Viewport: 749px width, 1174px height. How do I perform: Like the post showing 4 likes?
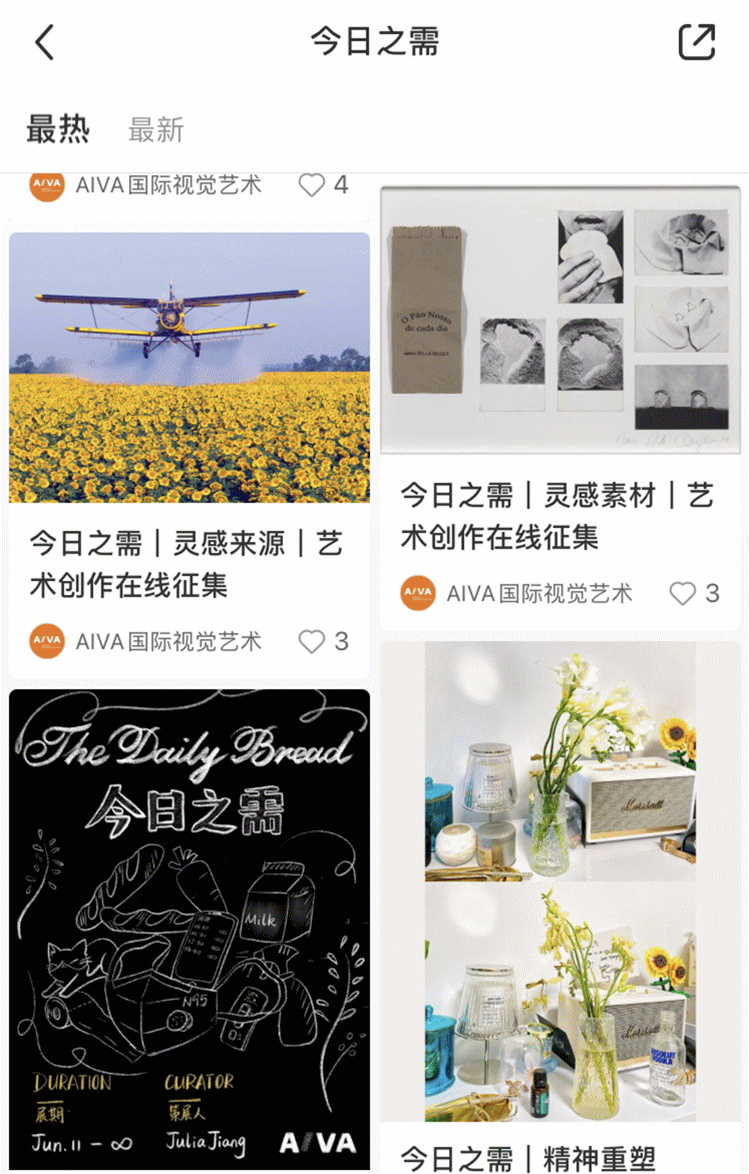click(x=313, y=185)
